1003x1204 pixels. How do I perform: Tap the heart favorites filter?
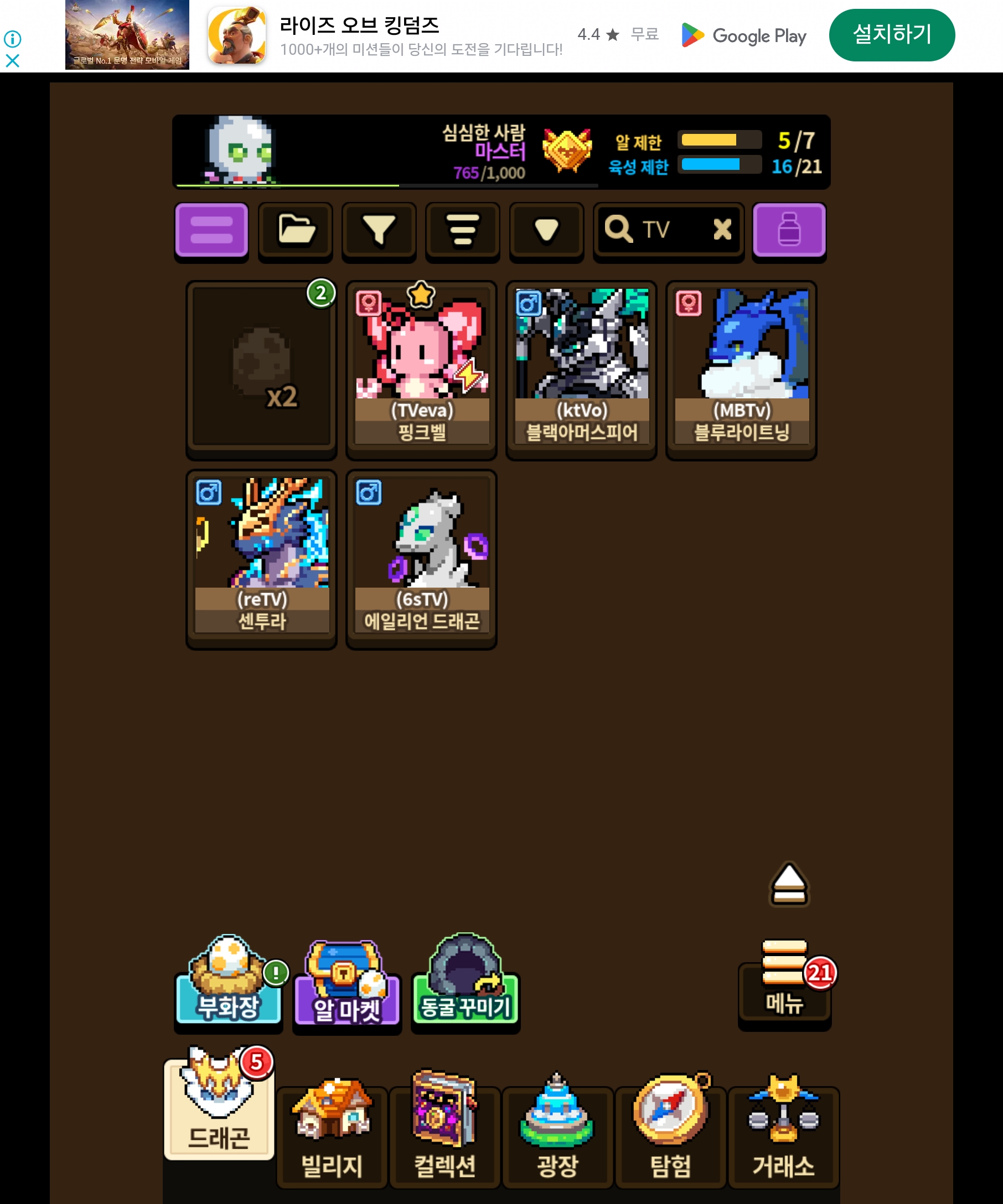click(546, 230)
